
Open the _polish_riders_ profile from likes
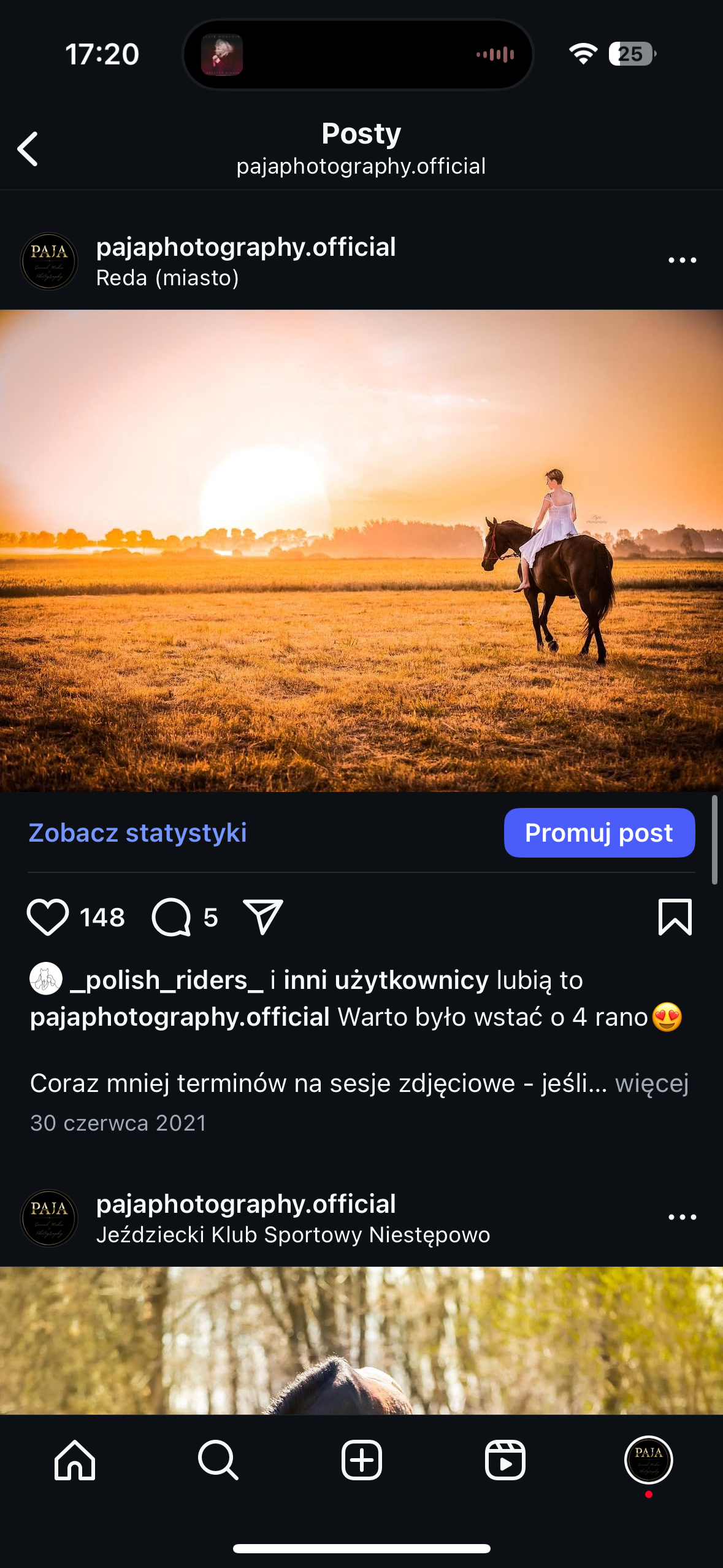pos(167,980)
